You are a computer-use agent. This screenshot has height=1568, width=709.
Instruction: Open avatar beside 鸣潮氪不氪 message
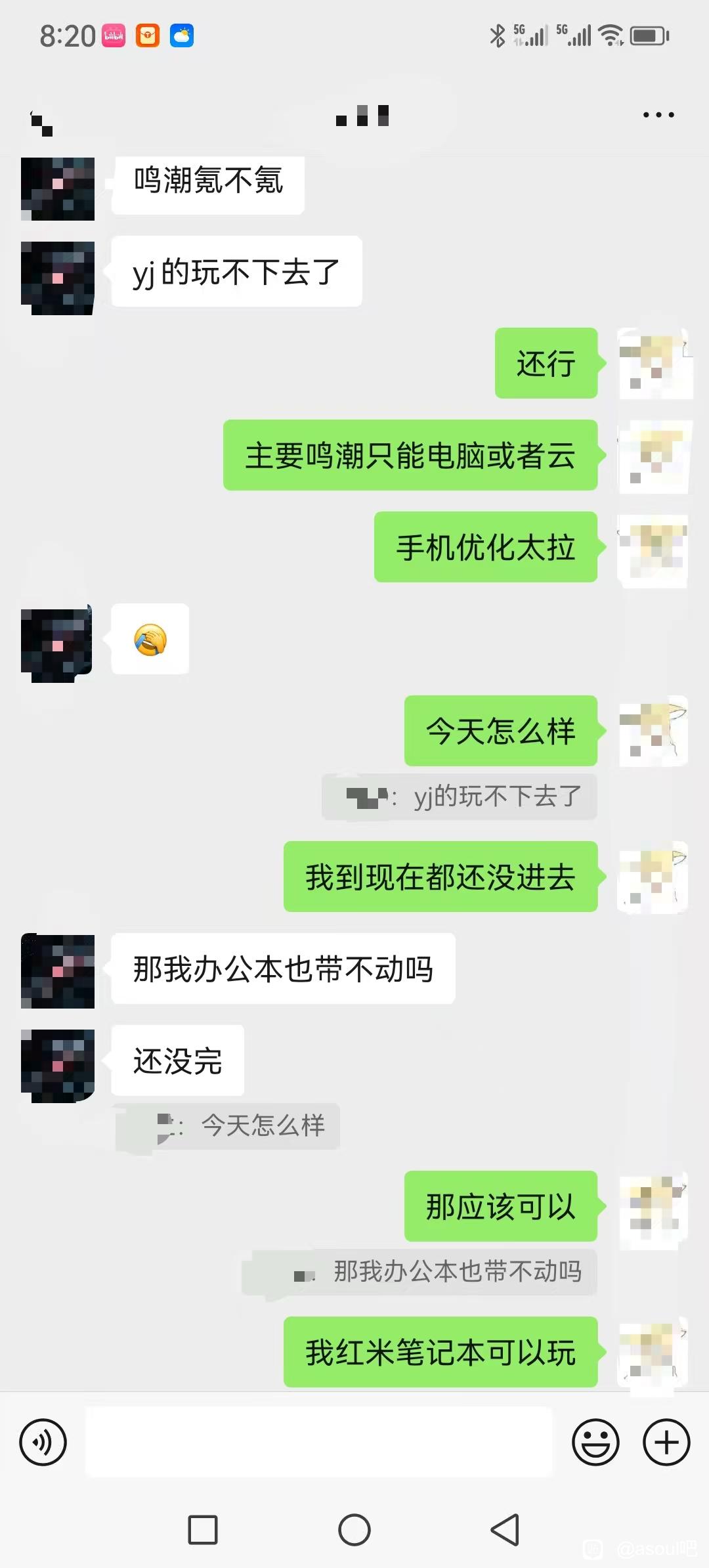pyautogui.click(x=58, y=188)
